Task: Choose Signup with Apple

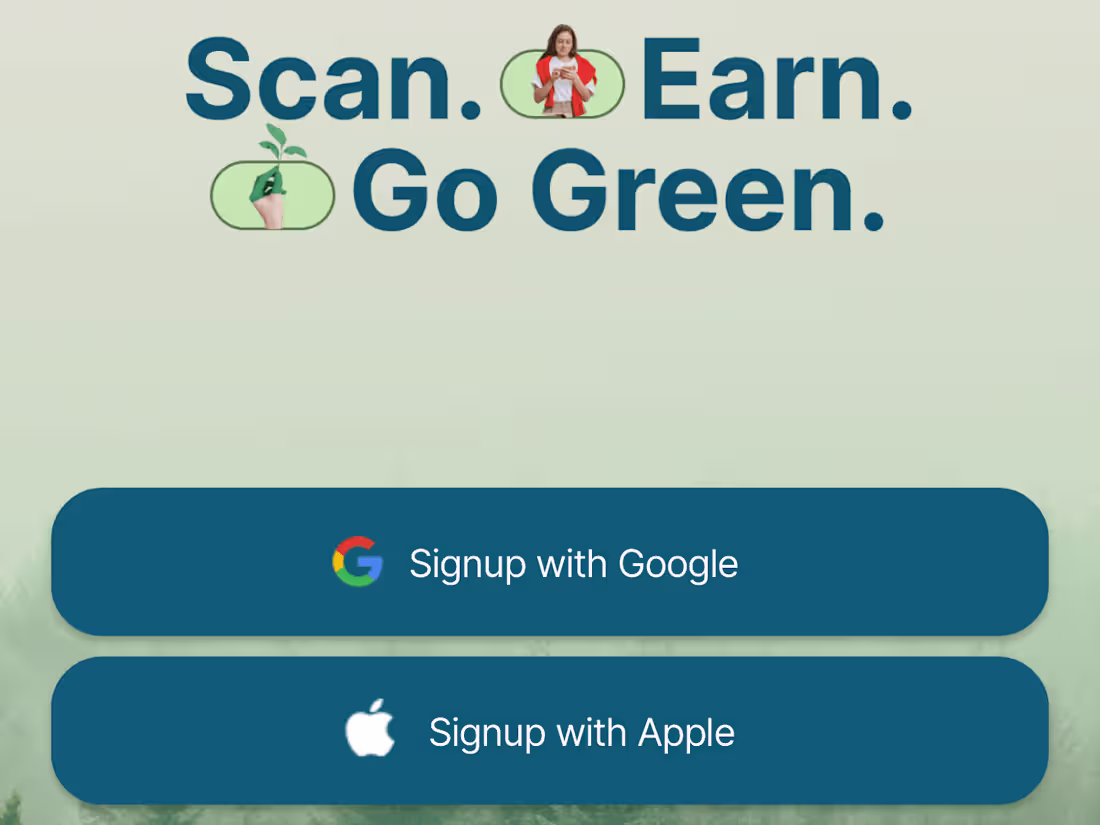Action: [549, 731]
